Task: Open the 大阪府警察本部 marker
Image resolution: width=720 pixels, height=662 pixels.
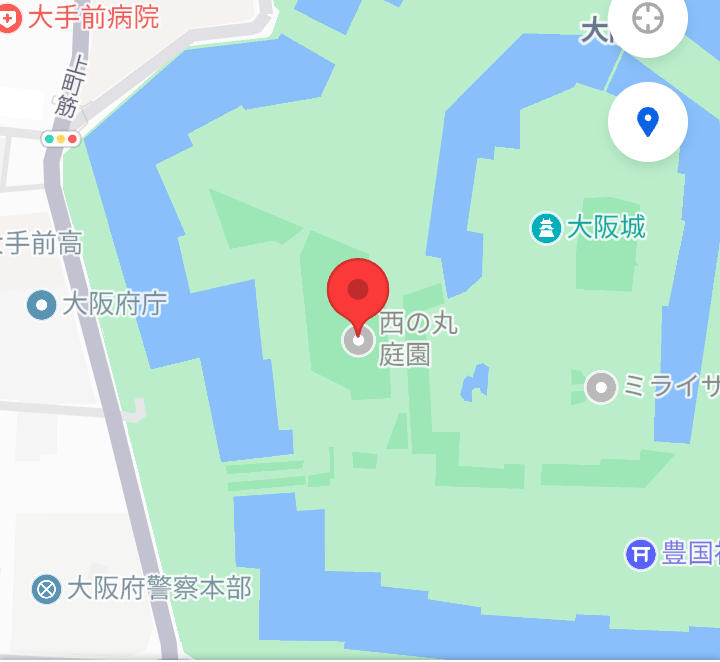Action: click(47, 588)
